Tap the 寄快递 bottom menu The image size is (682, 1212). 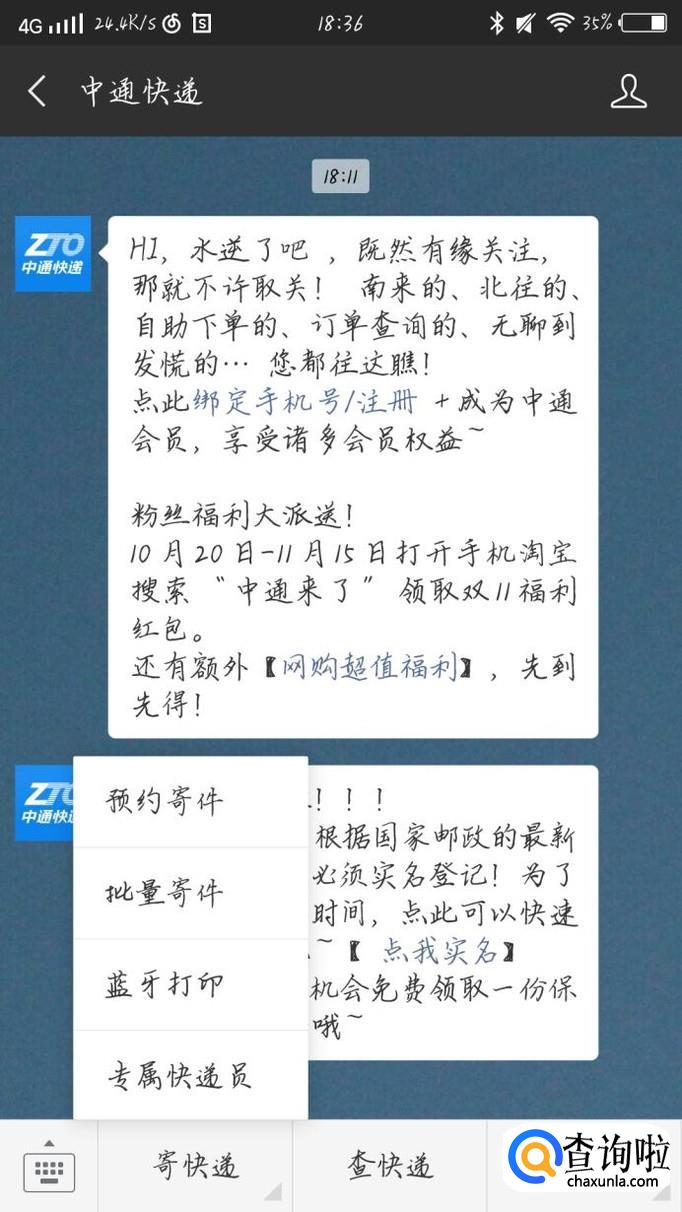(x=196, y=1166)
